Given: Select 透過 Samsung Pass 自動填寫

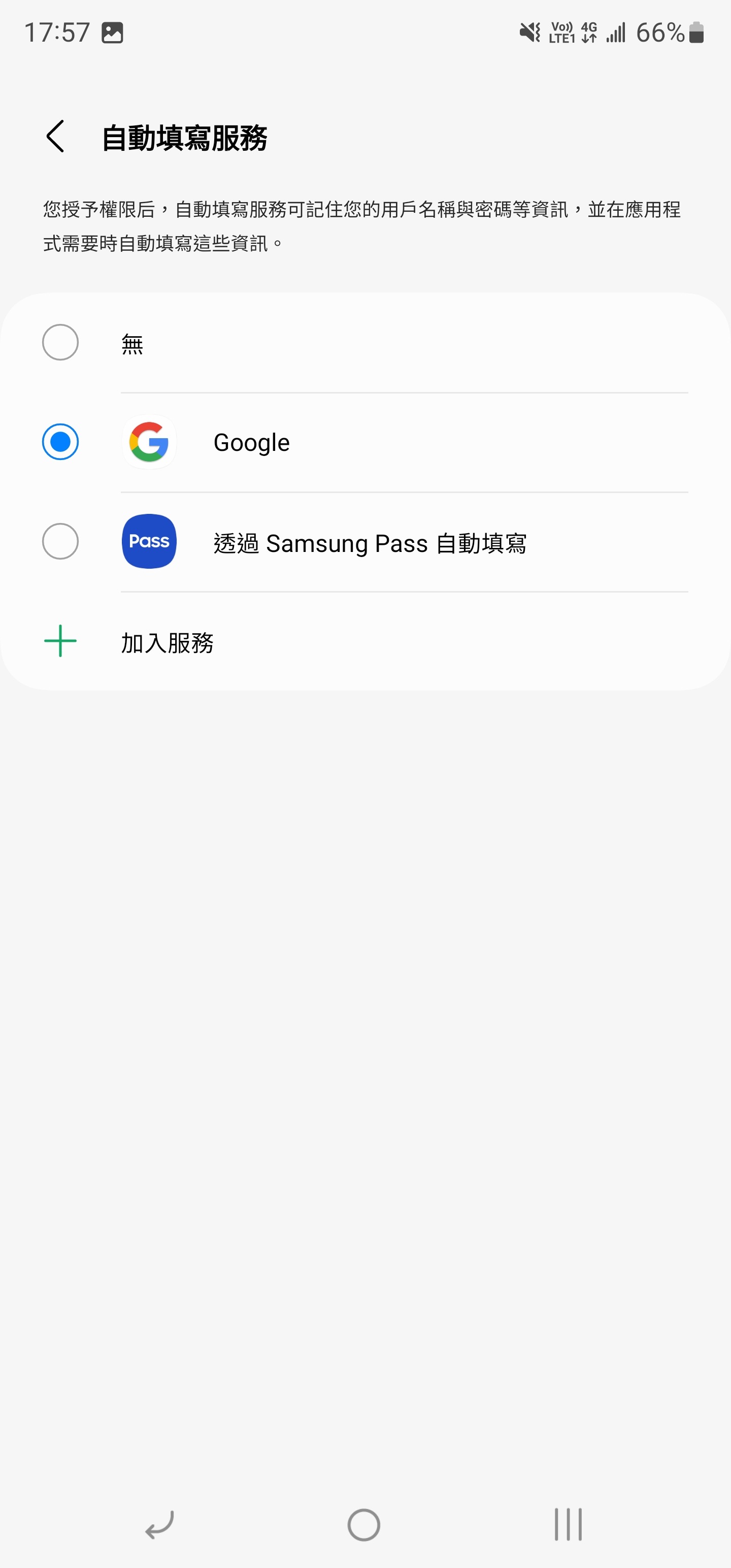Looking at the screenshot, I should [365, 542].
